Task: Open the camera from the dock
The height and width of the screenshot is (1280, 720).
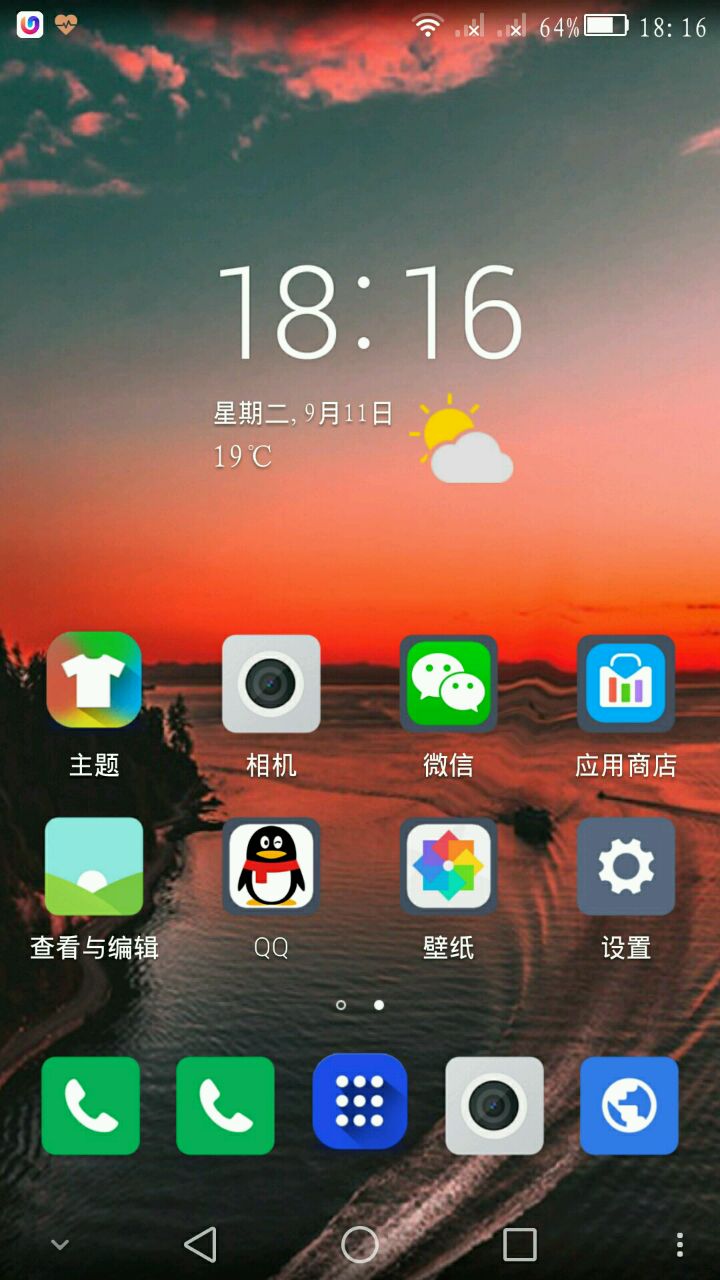Action: 494,1105
